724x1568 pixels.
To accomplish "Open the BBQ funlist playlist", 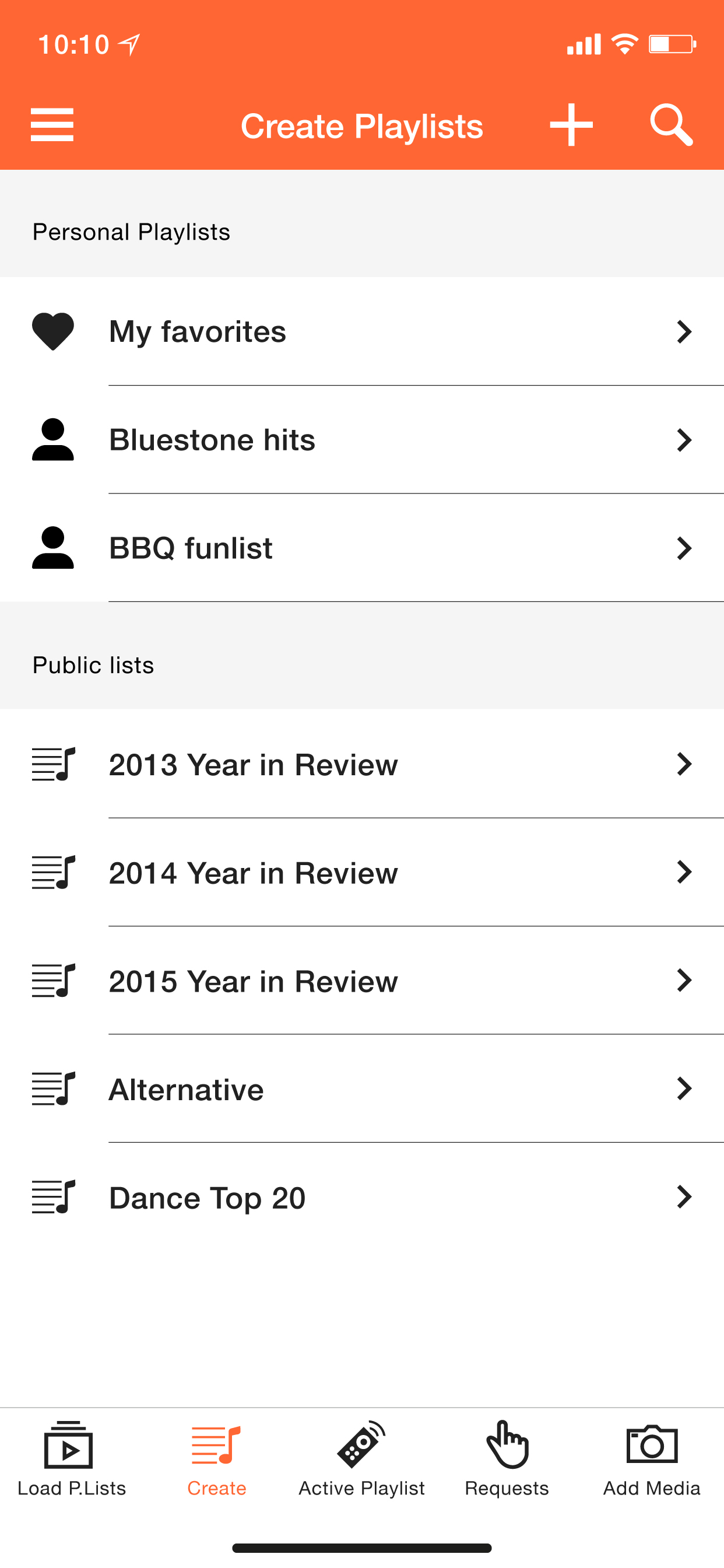I will point(362,548).
